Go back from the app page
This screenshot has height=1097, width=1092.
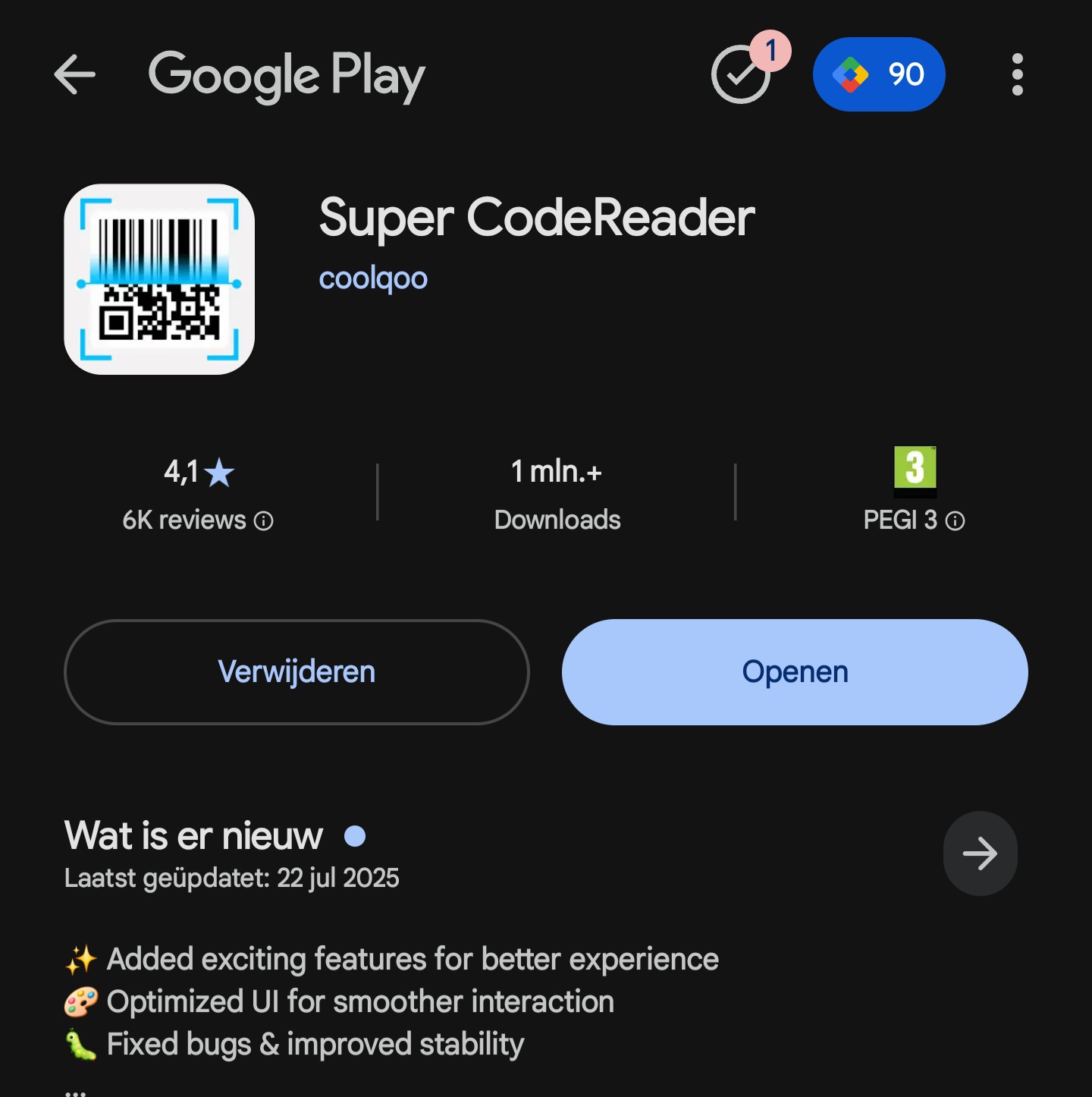pos(75,74)
